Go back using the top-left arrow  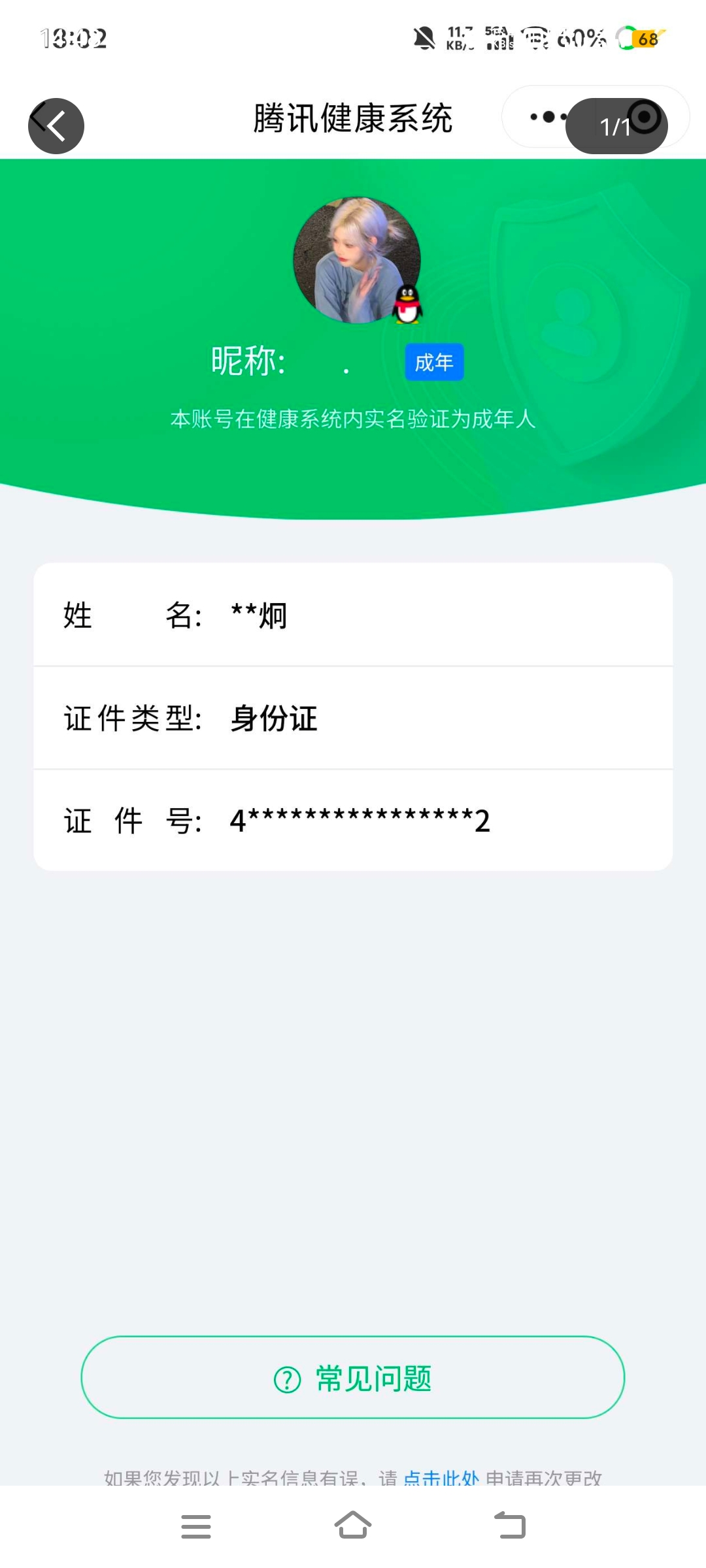56,125
